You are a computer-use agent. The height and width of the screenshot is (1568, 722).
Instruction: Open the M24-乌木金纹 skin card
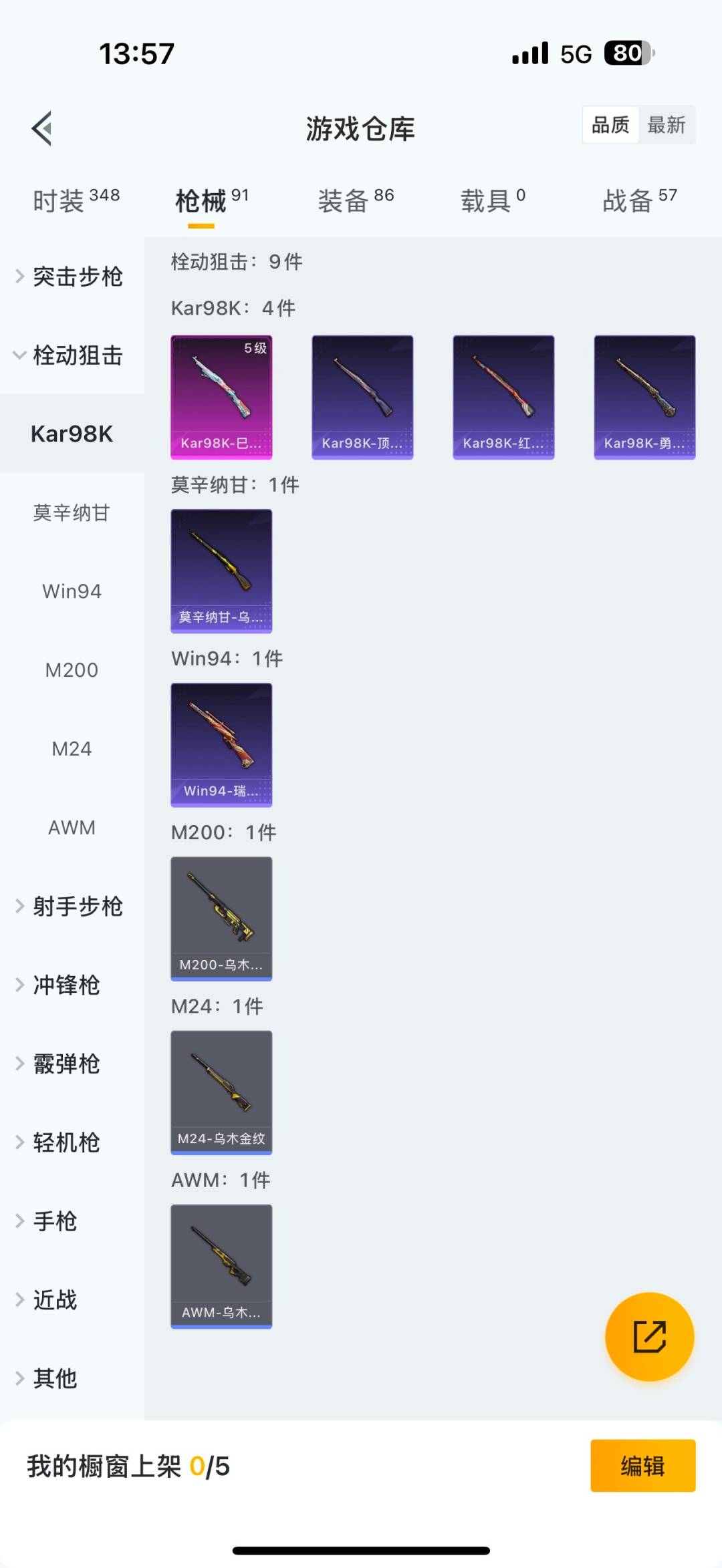coord(221,1093)
